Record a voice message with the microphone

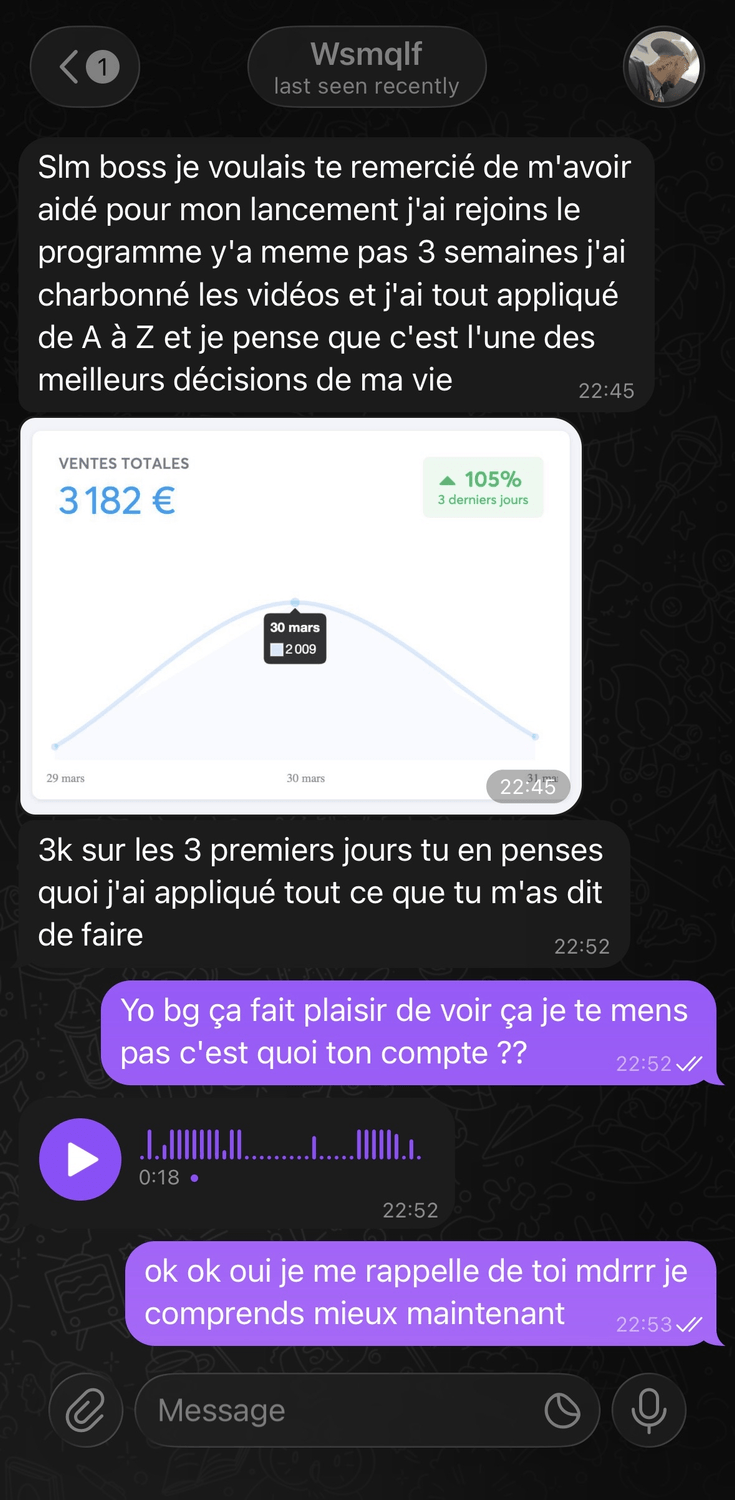(649, 1410)
